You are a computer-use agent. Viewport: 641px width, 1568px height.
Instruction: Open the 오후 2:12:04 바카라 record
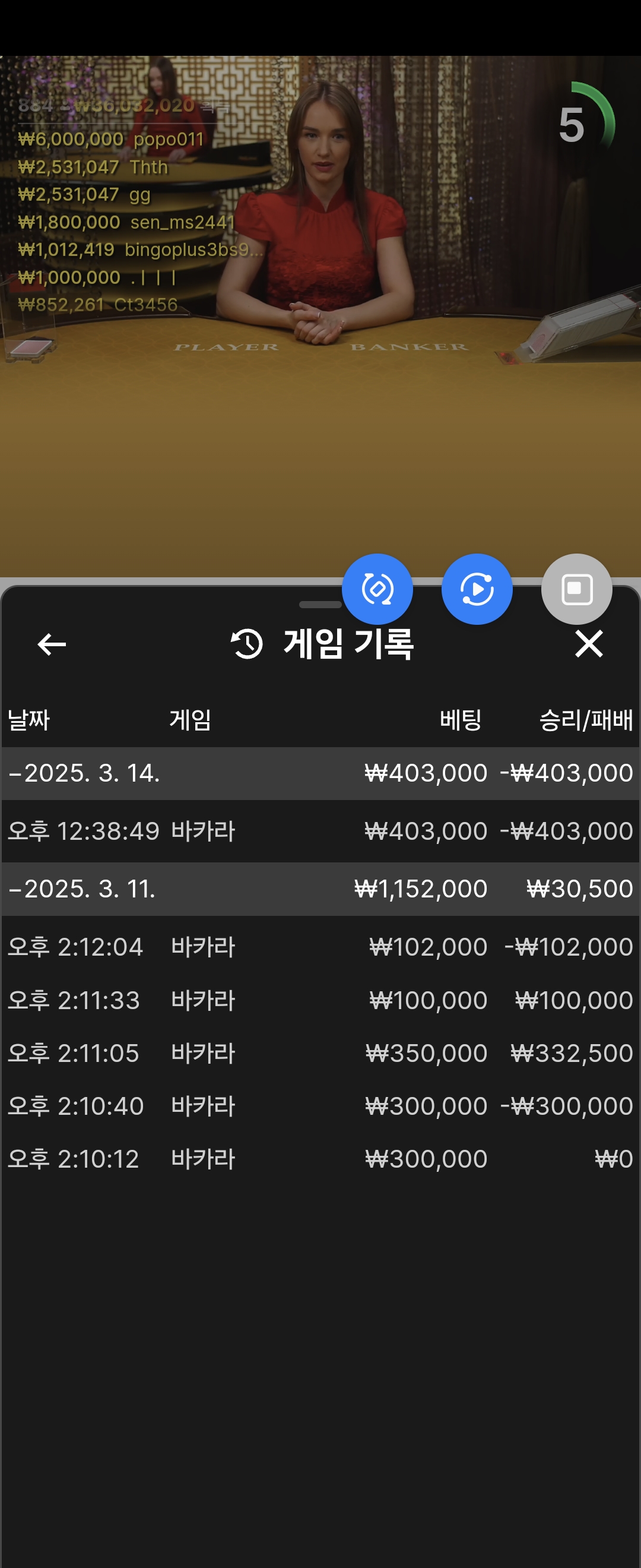click(320, 947)
